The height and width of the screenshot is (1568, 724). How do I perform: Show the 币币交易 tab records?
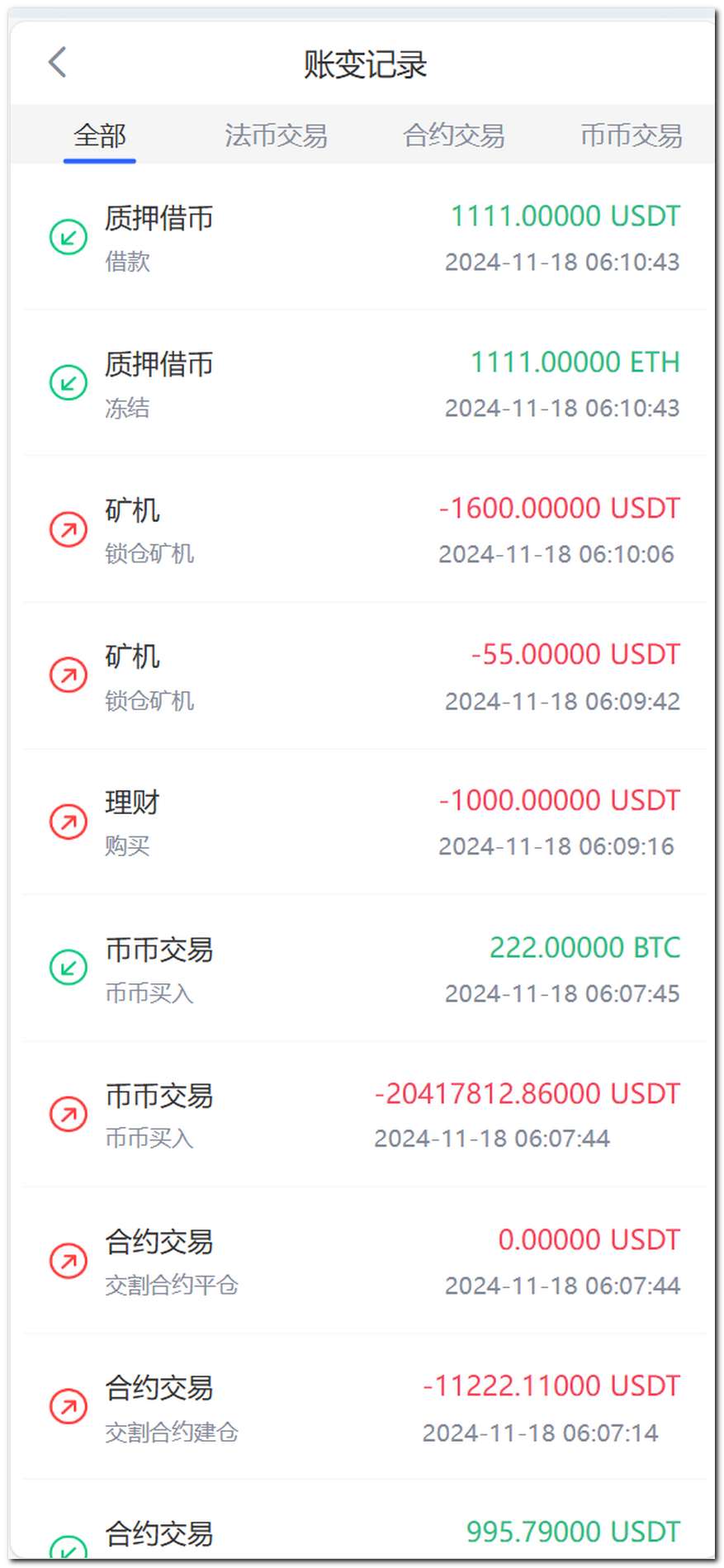(631, 135)
